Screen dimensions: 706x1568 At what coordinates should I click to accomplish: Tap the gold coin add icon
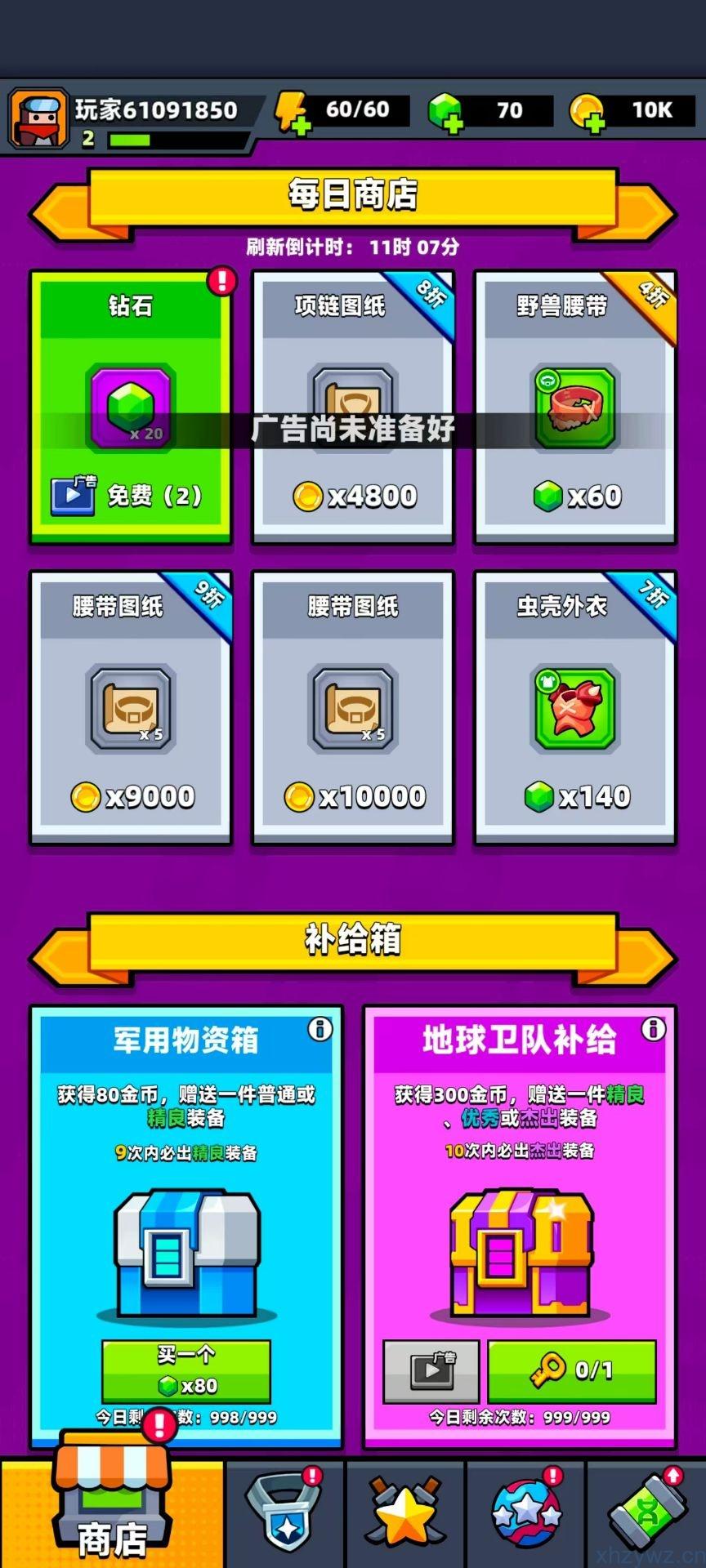point(586,112)
